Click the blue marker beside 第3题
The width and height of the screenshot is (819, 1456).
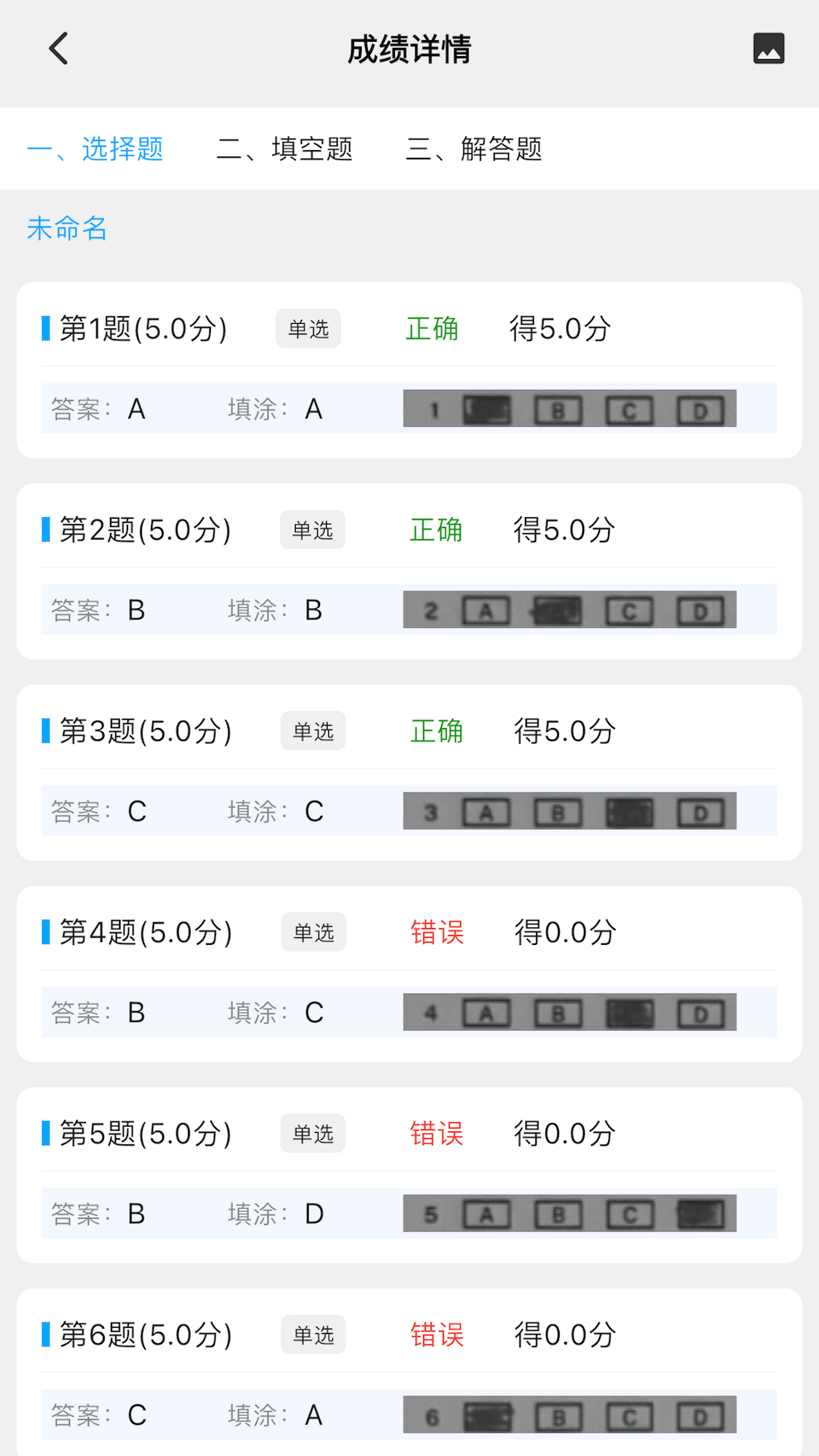(46, 730)
